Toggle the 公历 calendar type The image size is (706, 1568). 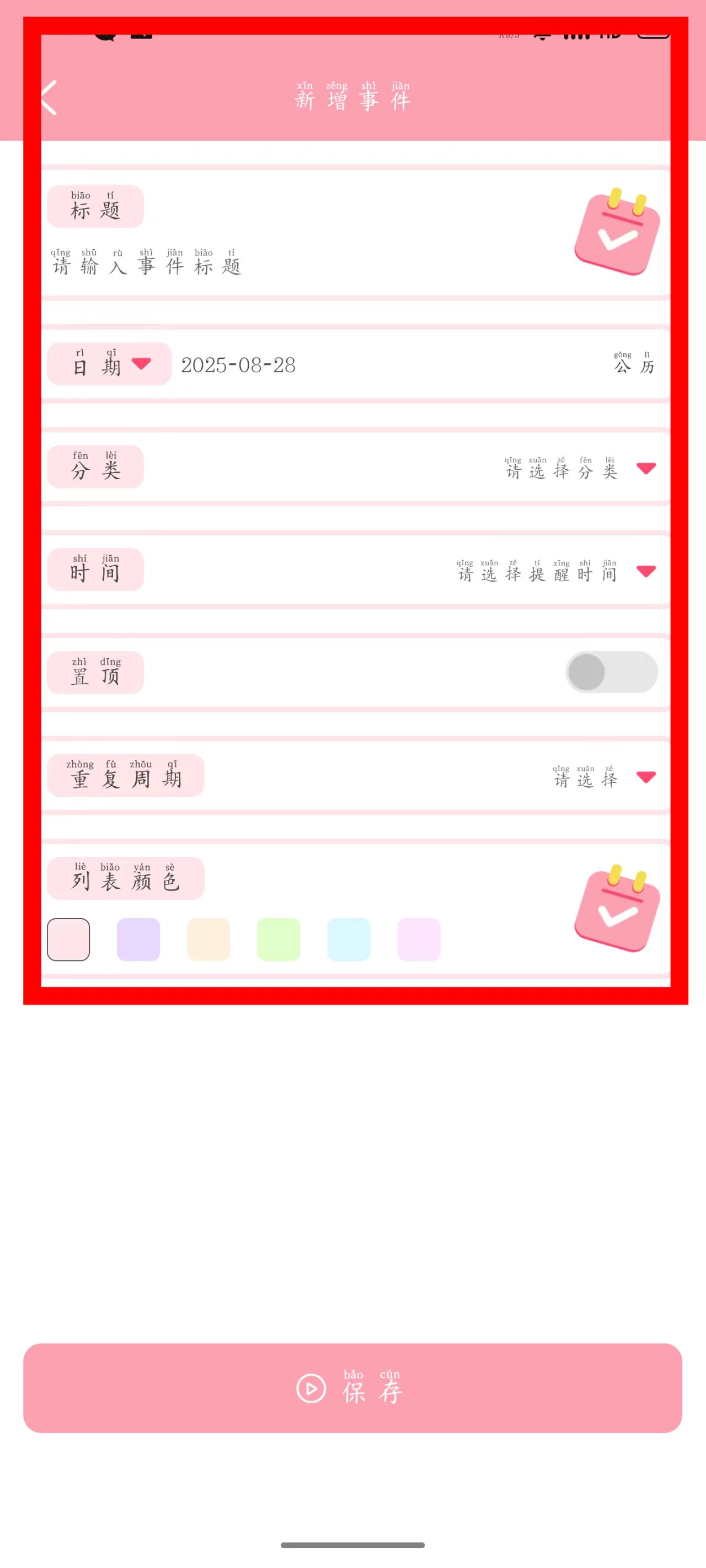634,364
